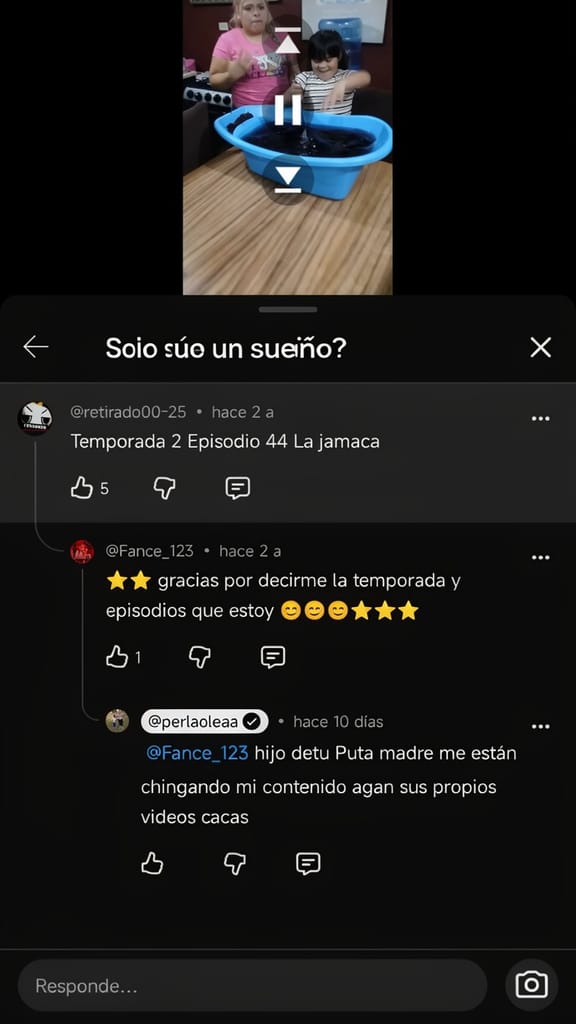The image size is (576, 1024).
Task: Pause the playing video
Action: (x=287, y=110)
